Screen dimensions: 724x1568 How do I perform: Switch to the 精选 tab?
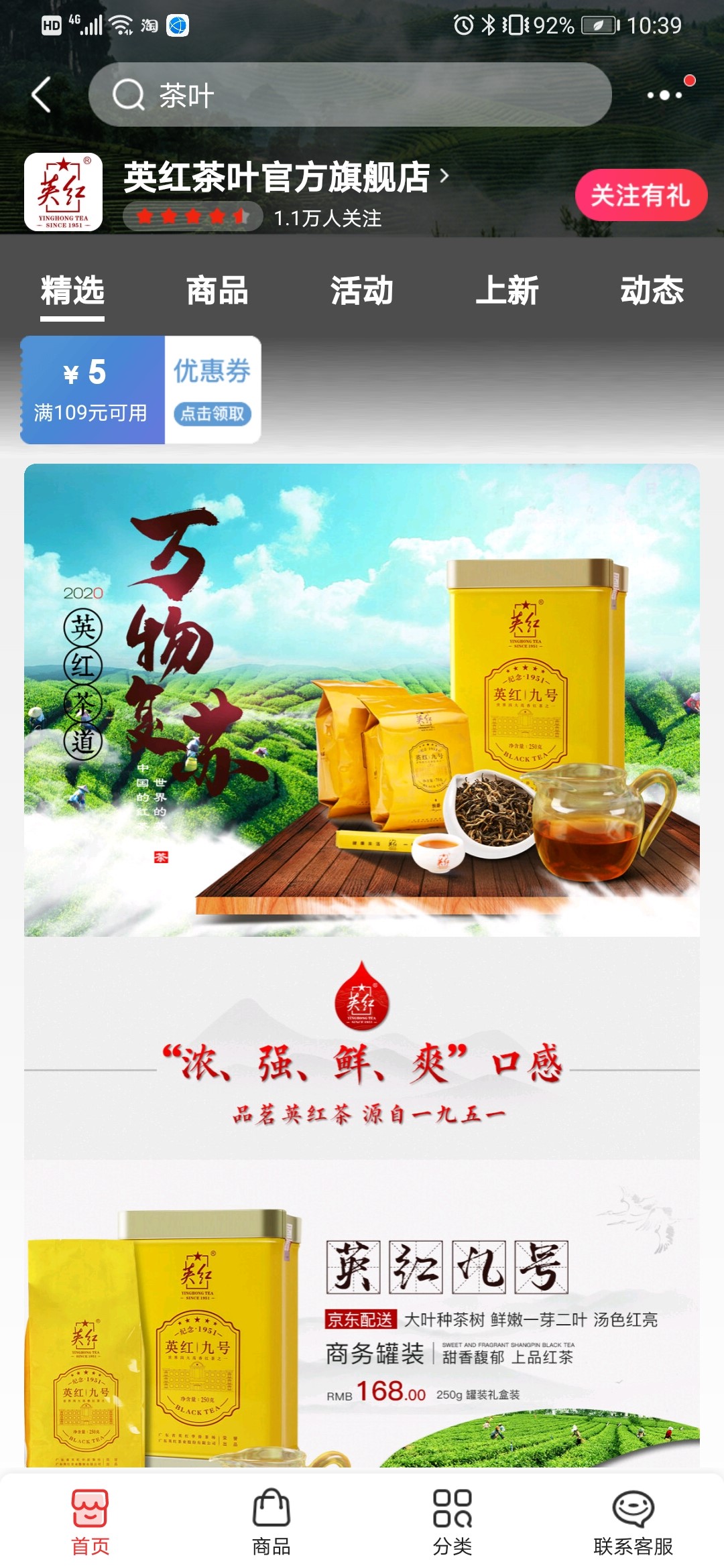pos(72,291)
